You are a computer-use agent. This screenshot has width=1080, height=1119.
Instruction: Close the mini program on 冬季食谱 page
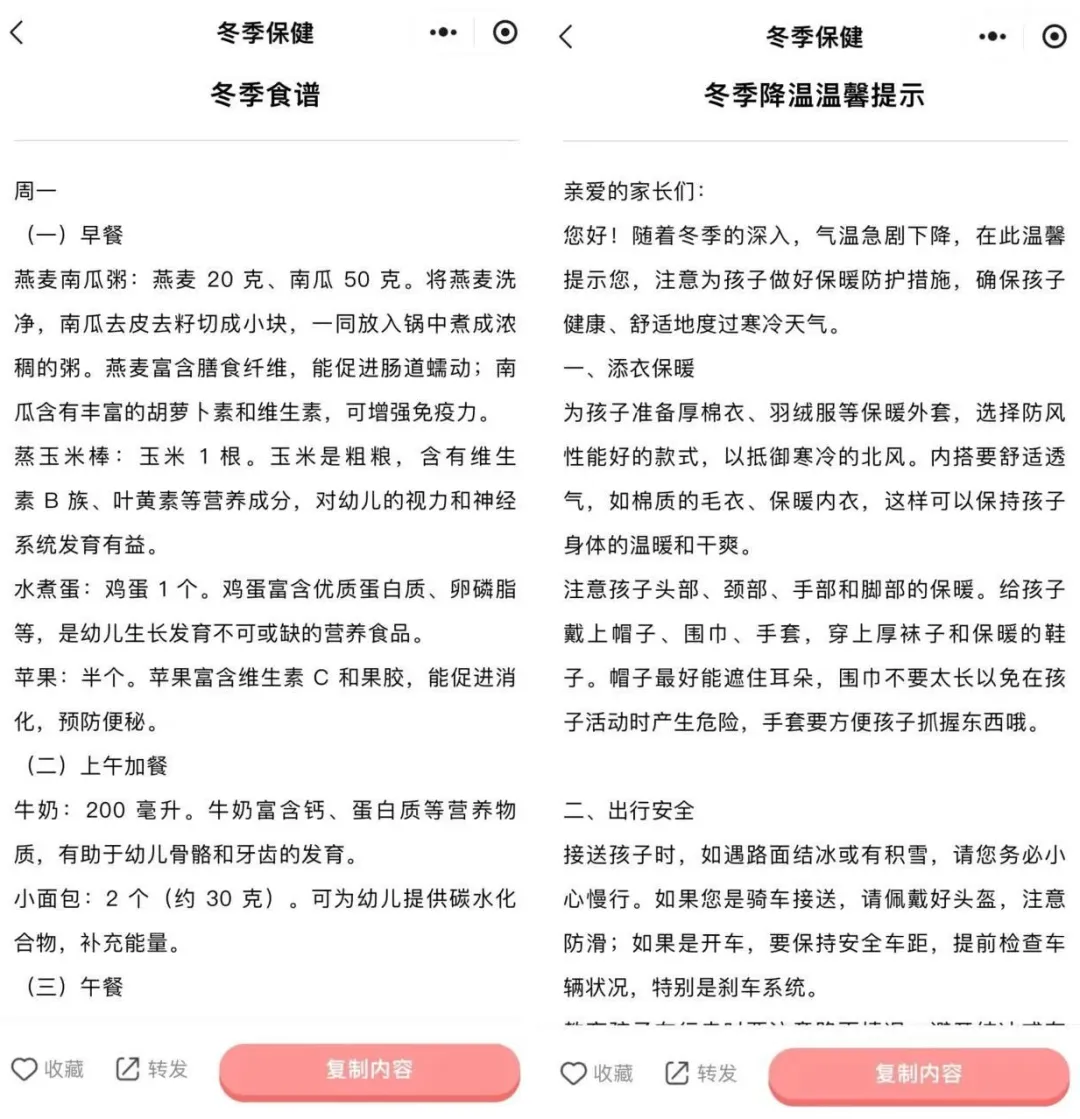pos(506,33)
